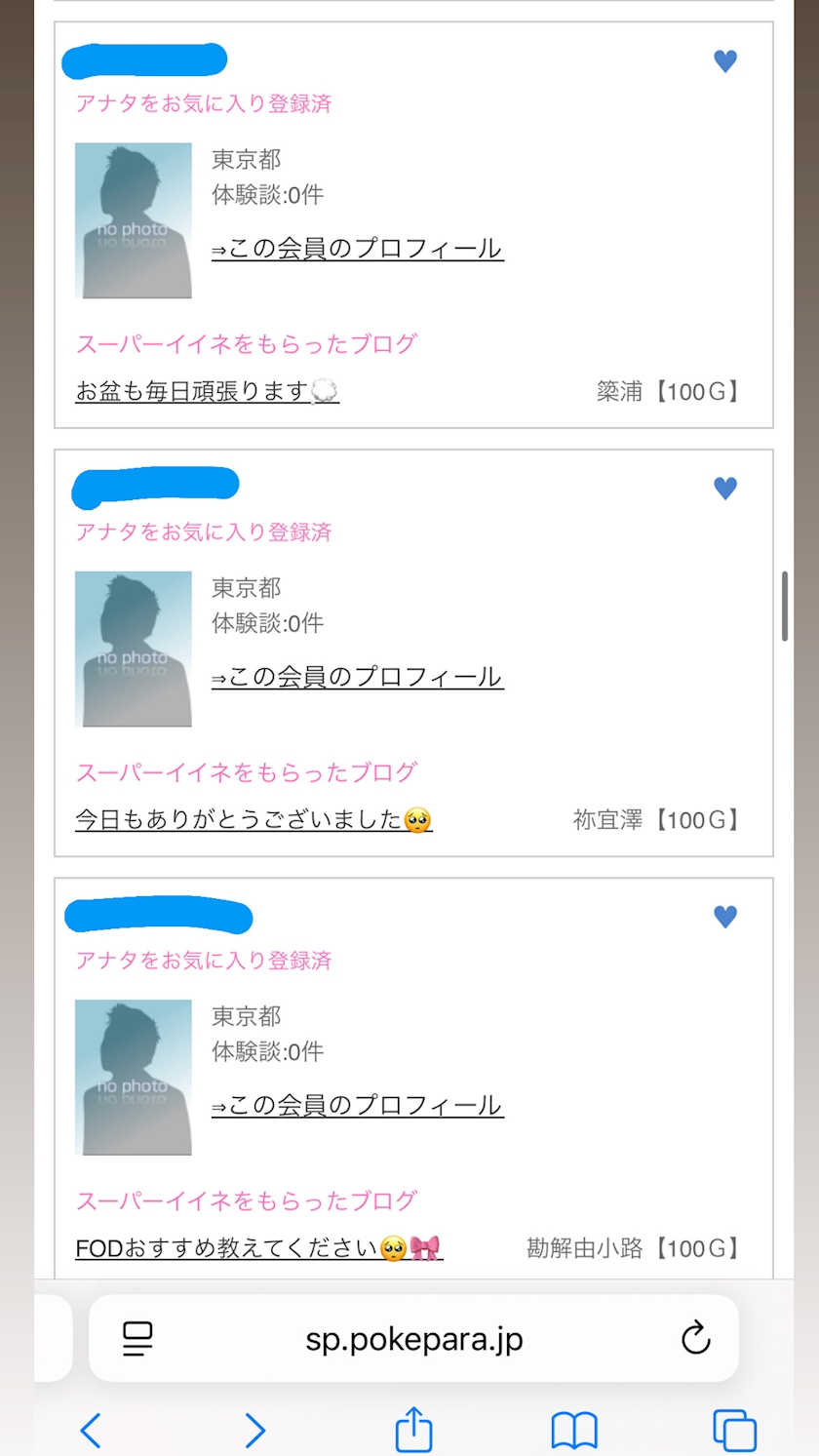Share this page
Viewport: 819px width, 1456px height.
(x=413, y=1429)
